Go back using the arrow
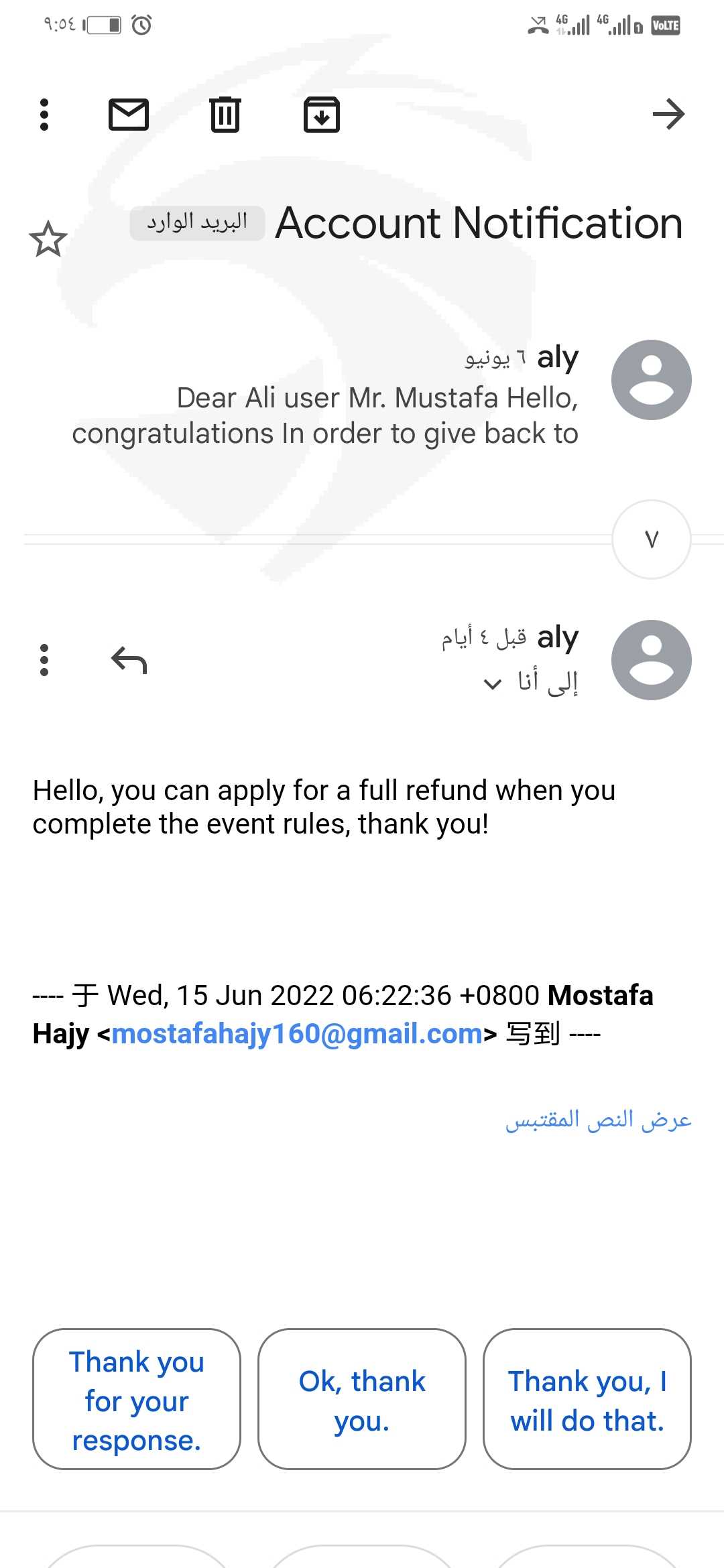The width and height of the screenshot is (724, 1568). 668,114
